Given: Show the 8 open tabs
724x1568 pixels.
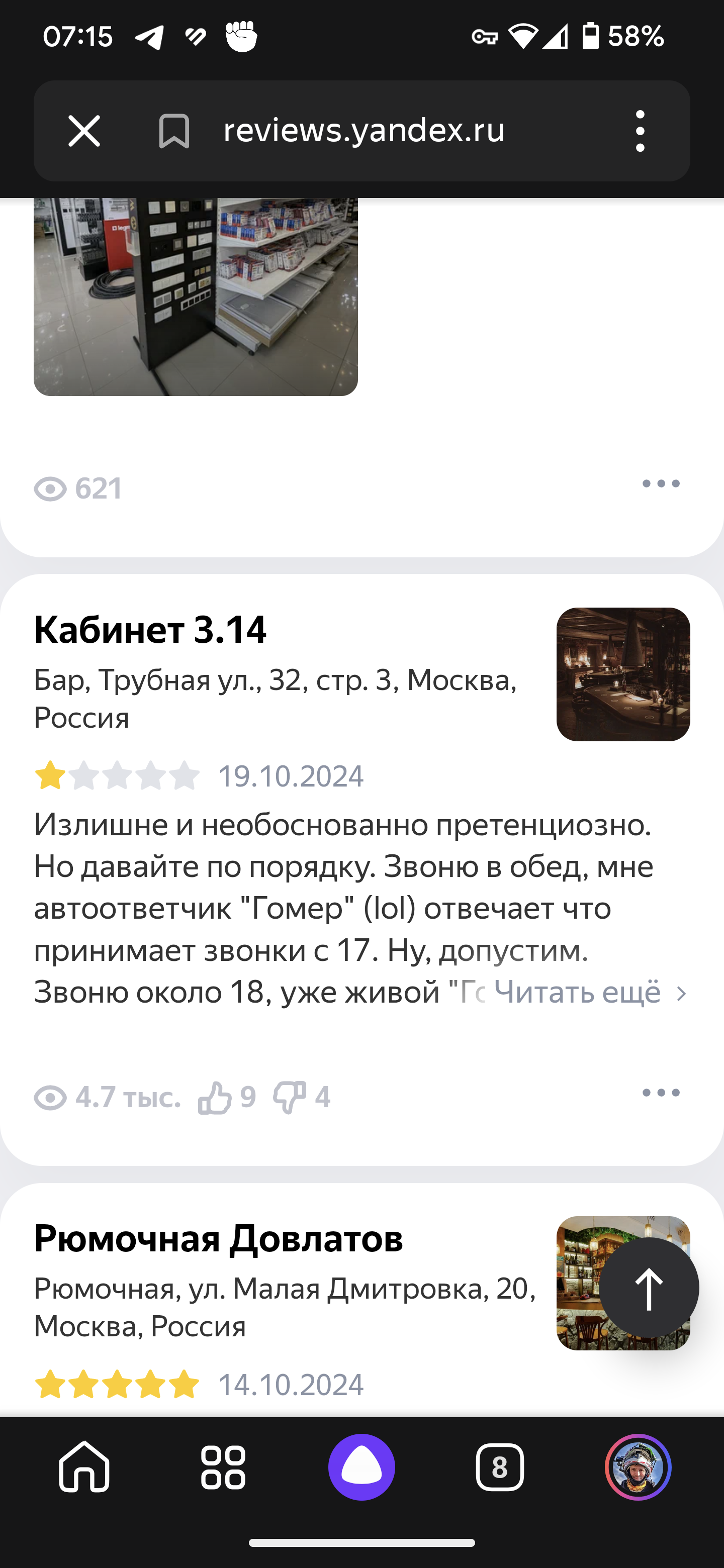Looking at the screenshot, I should [499, 1467].
